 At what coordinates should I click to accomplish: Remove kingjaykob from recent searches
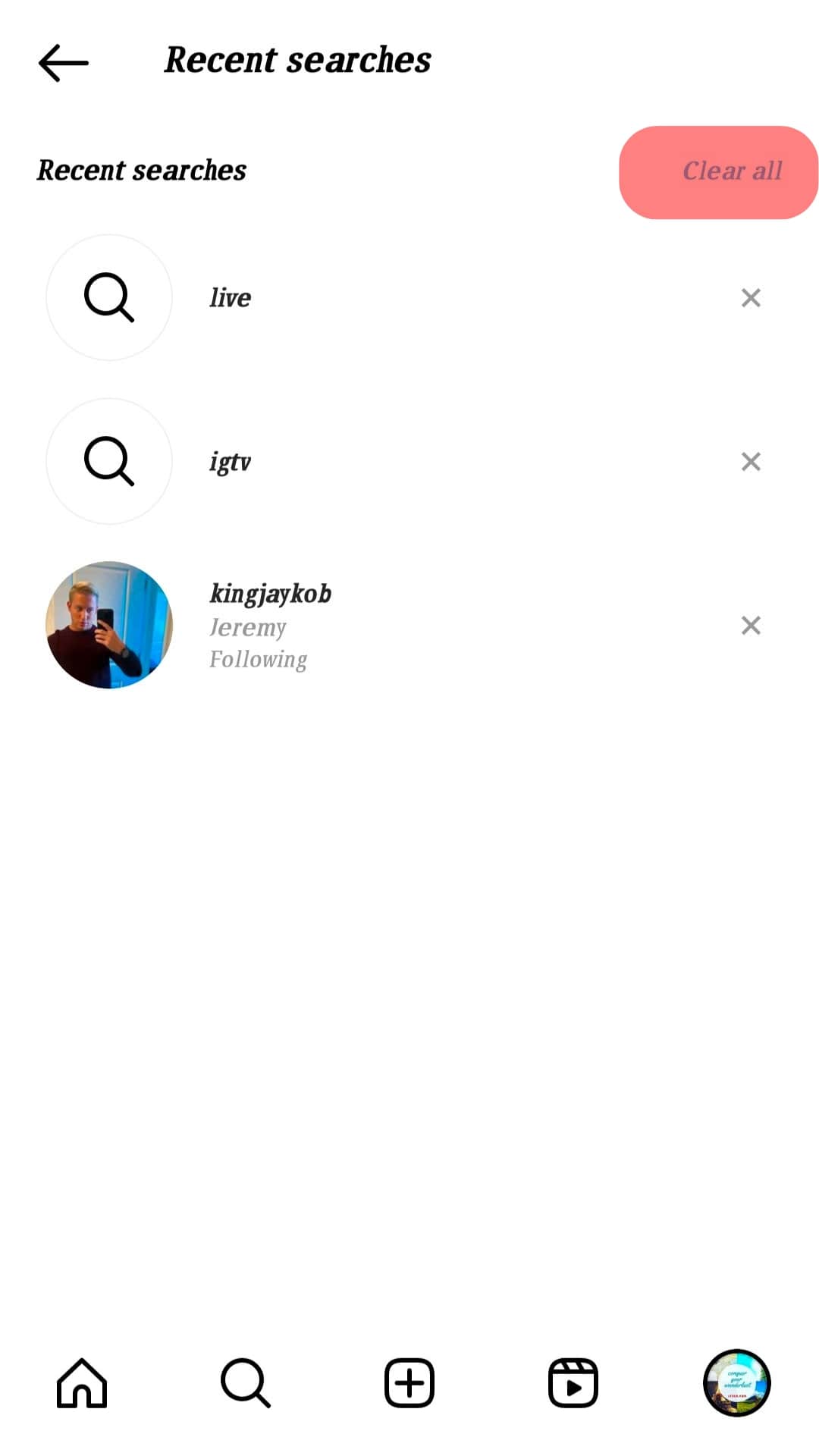click(750, 625)
